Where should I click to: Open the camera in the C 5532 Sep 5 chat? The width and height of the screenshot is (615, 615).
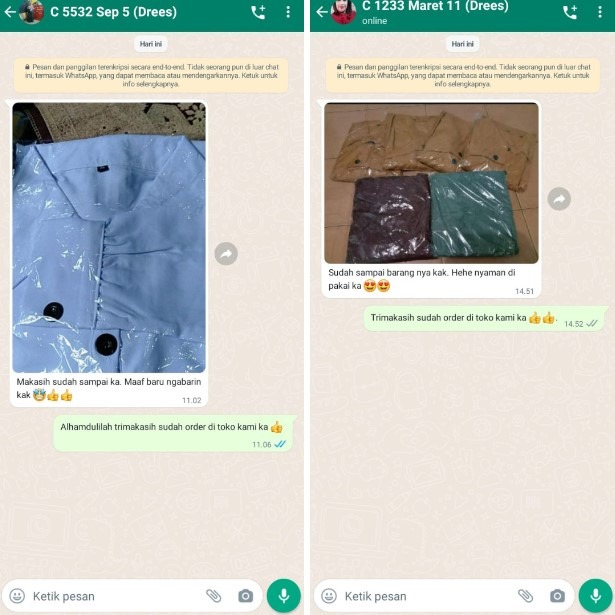pyautogui.click(x=245, y=596)
